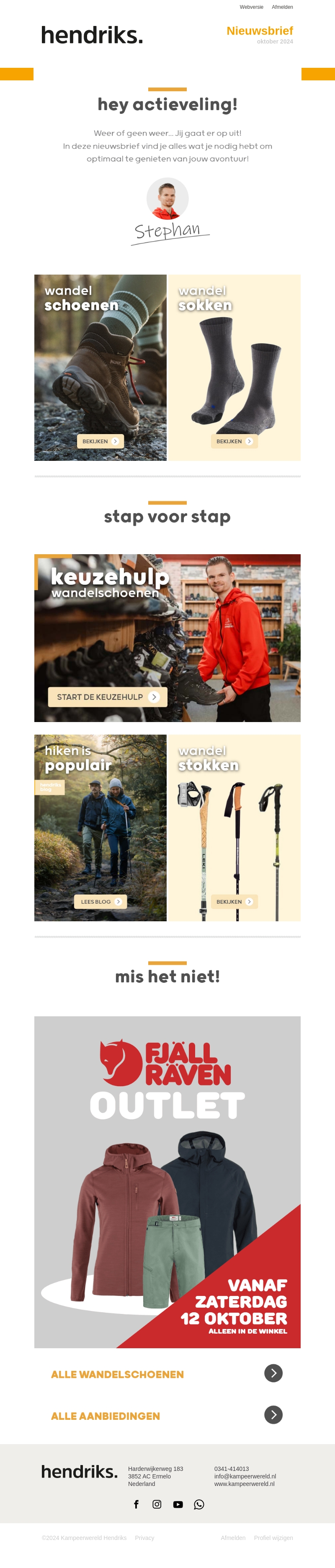This screenshot has height=1568, width=335.
Task: Tap Bekijken on the wandelsokken tile
Action: click(x=234, y=441)
